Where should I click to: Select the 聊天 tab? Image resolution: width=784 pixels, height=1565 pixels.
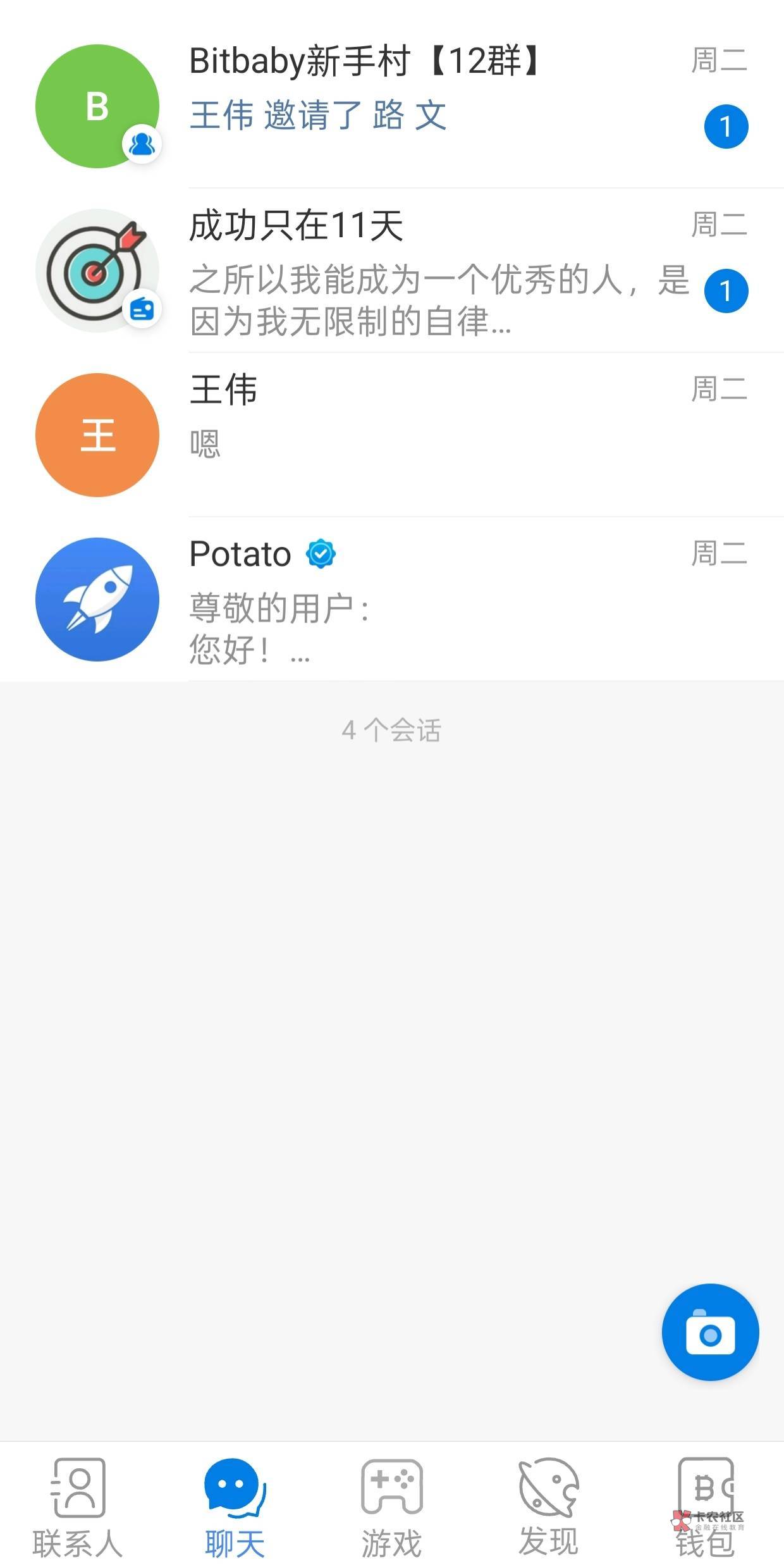(x=235, y=1507)
